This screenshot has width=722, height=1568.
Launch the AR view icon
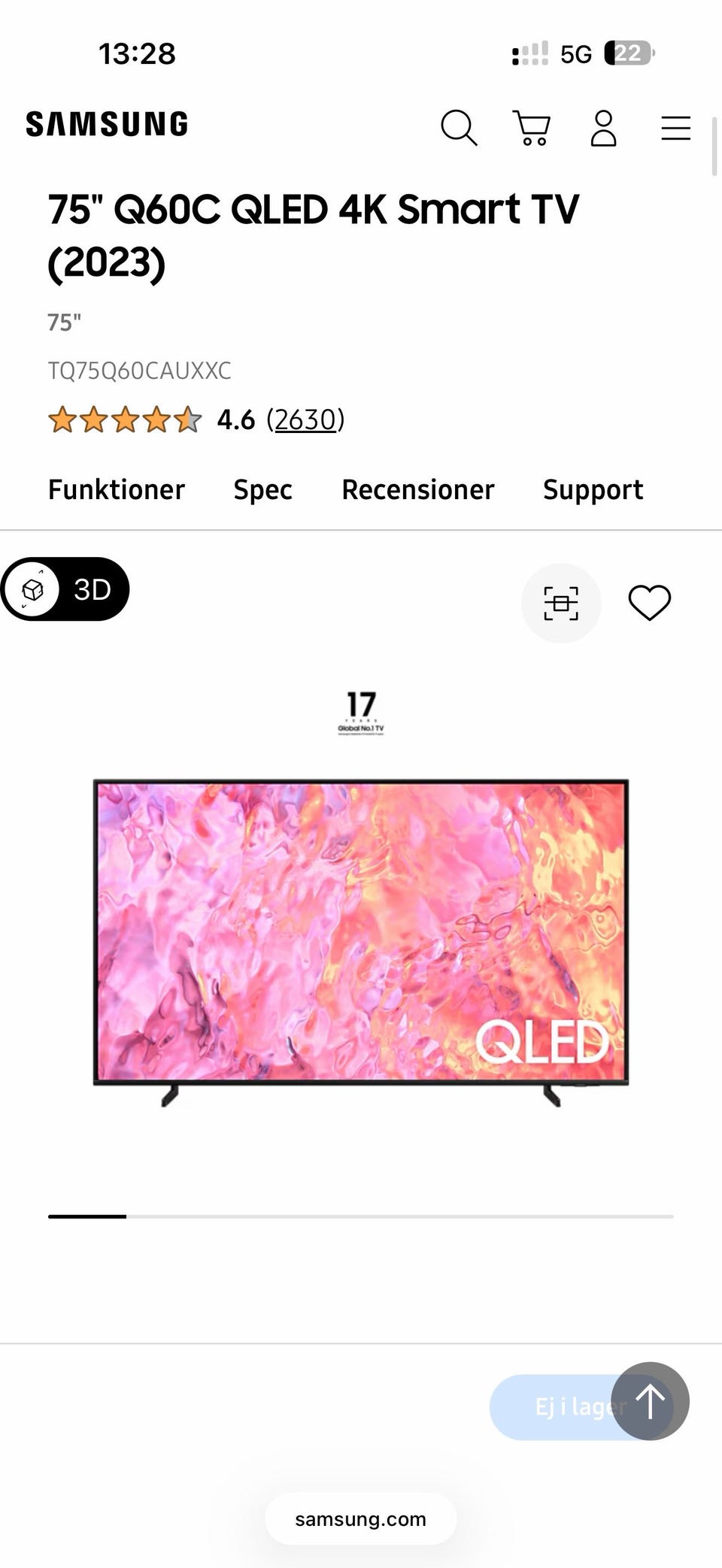point(561,603)
